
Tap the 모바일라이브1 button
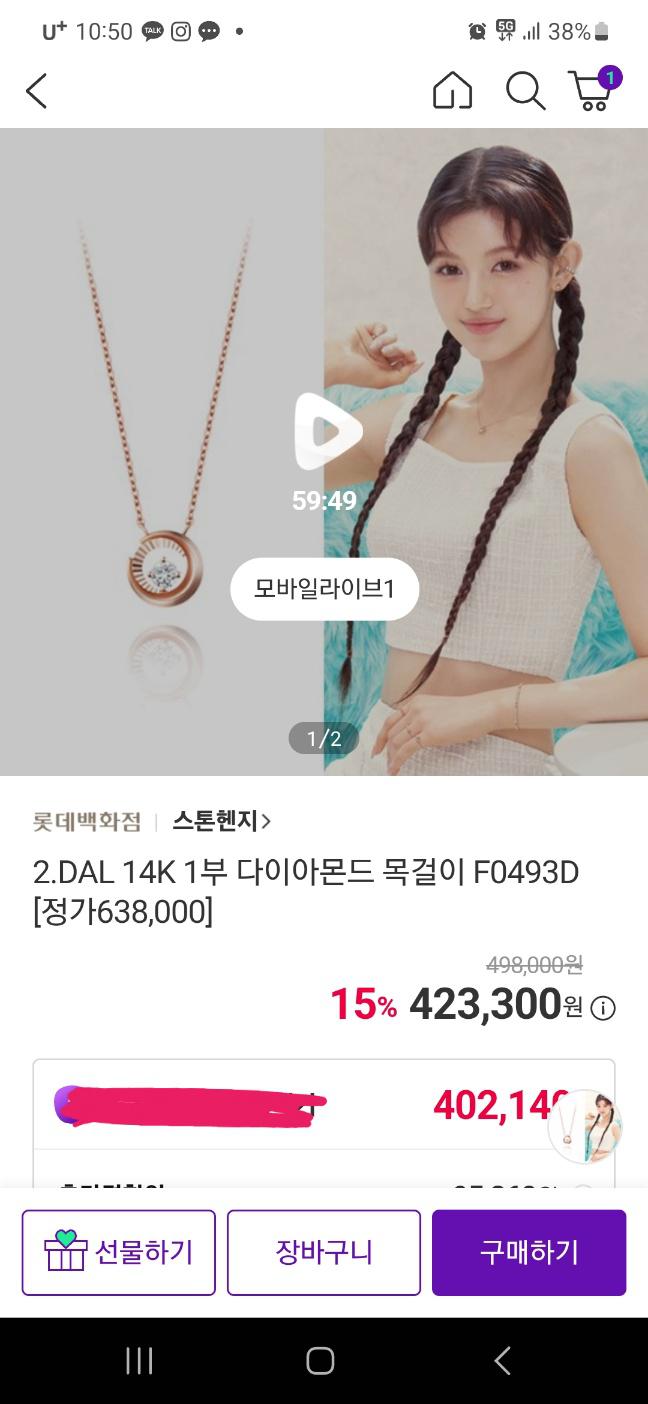324,589
